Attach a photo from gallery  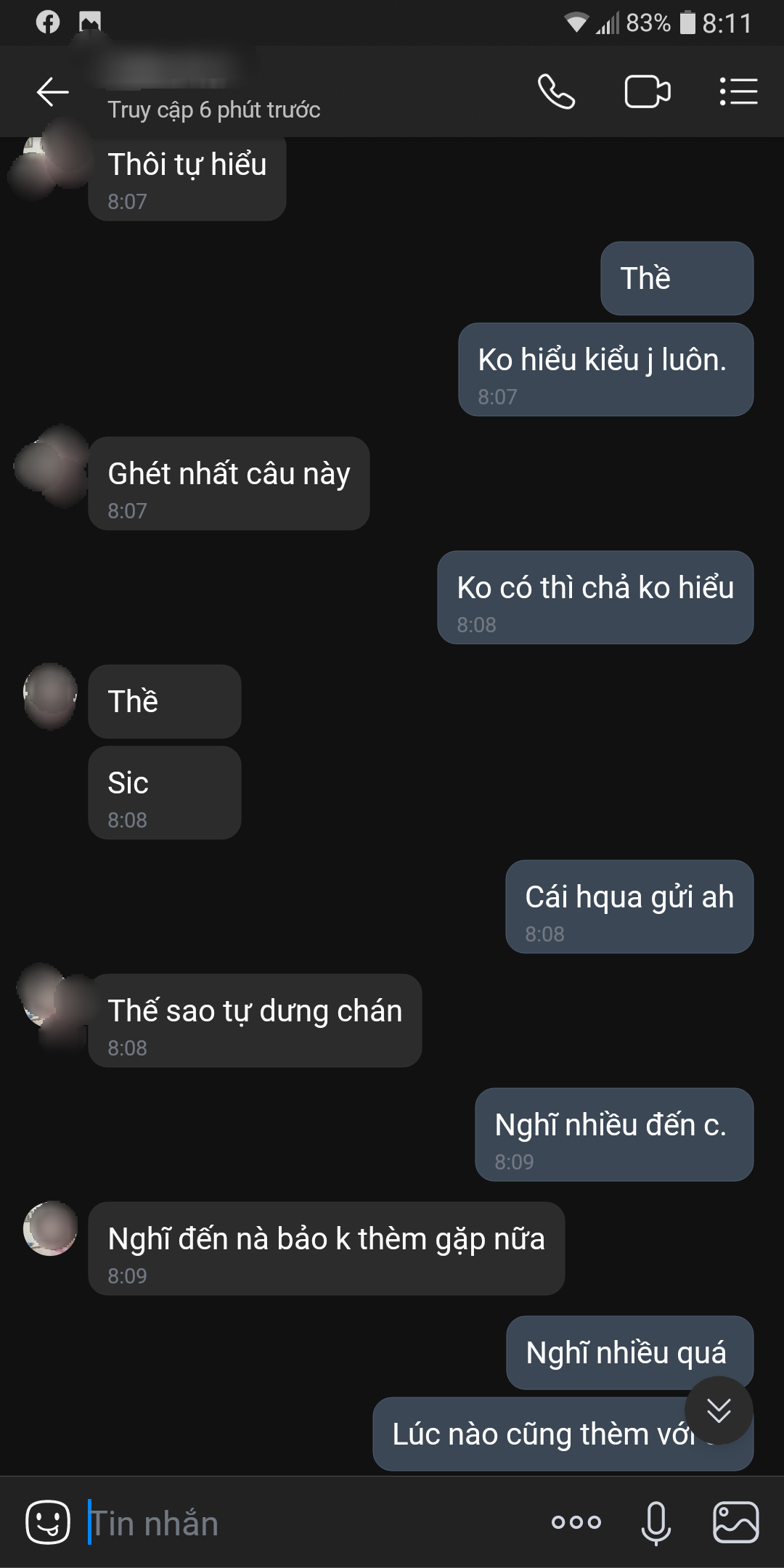(735, 1522)
